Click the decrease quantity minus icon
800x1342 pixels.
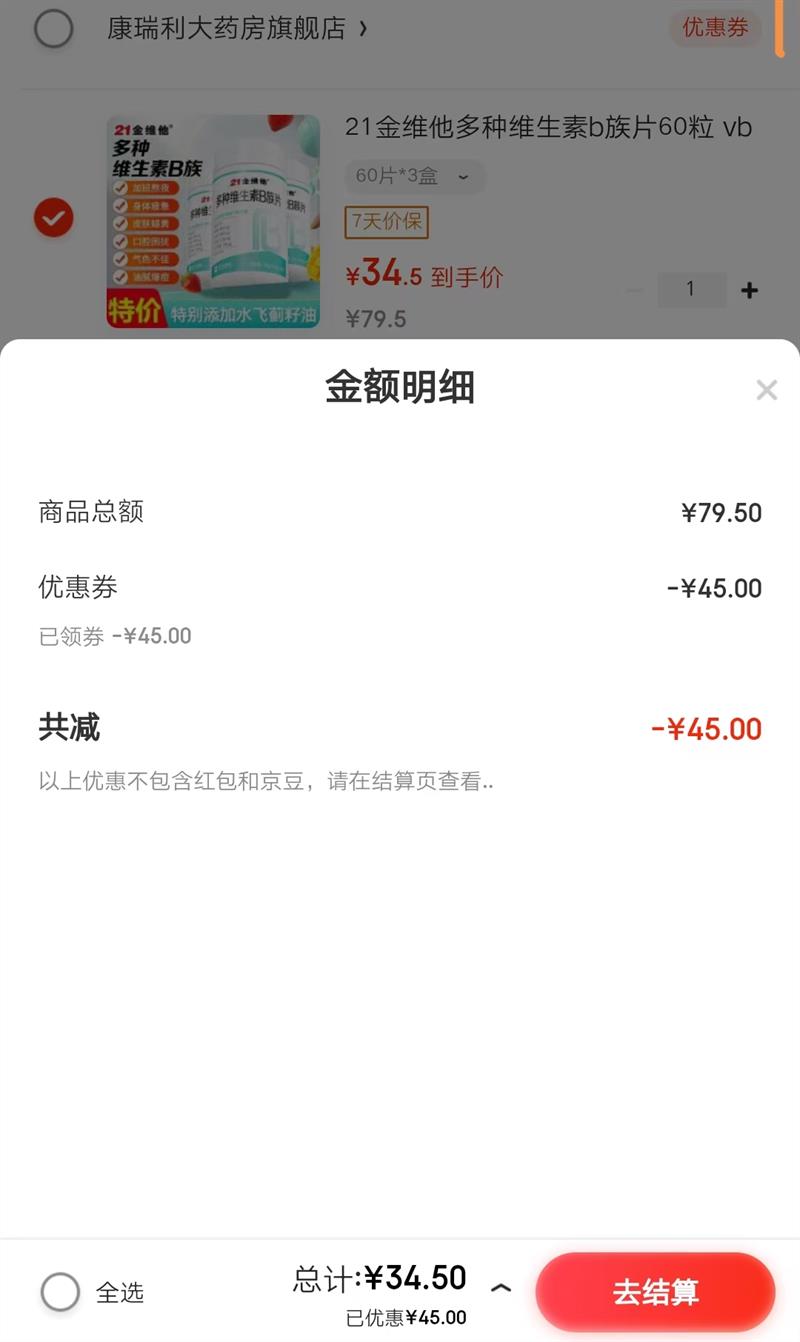click(x=634, y=290)
